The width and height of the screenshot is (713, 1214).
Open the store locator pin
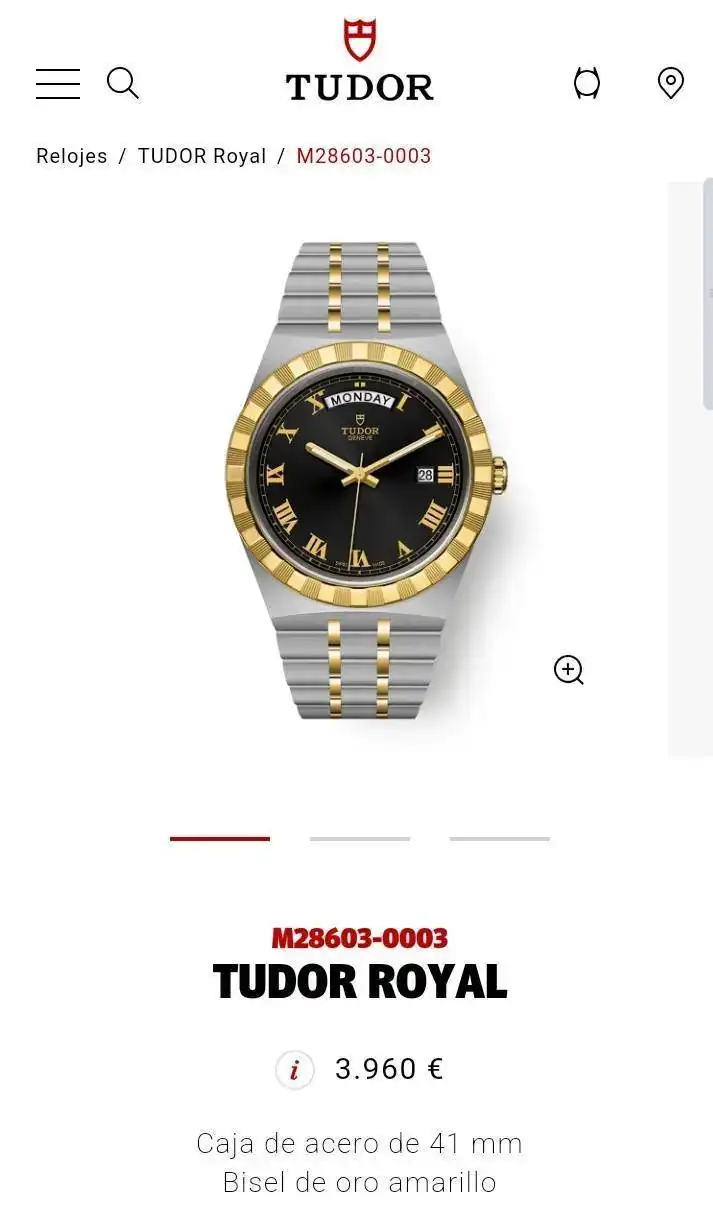(x=671, y=83)
